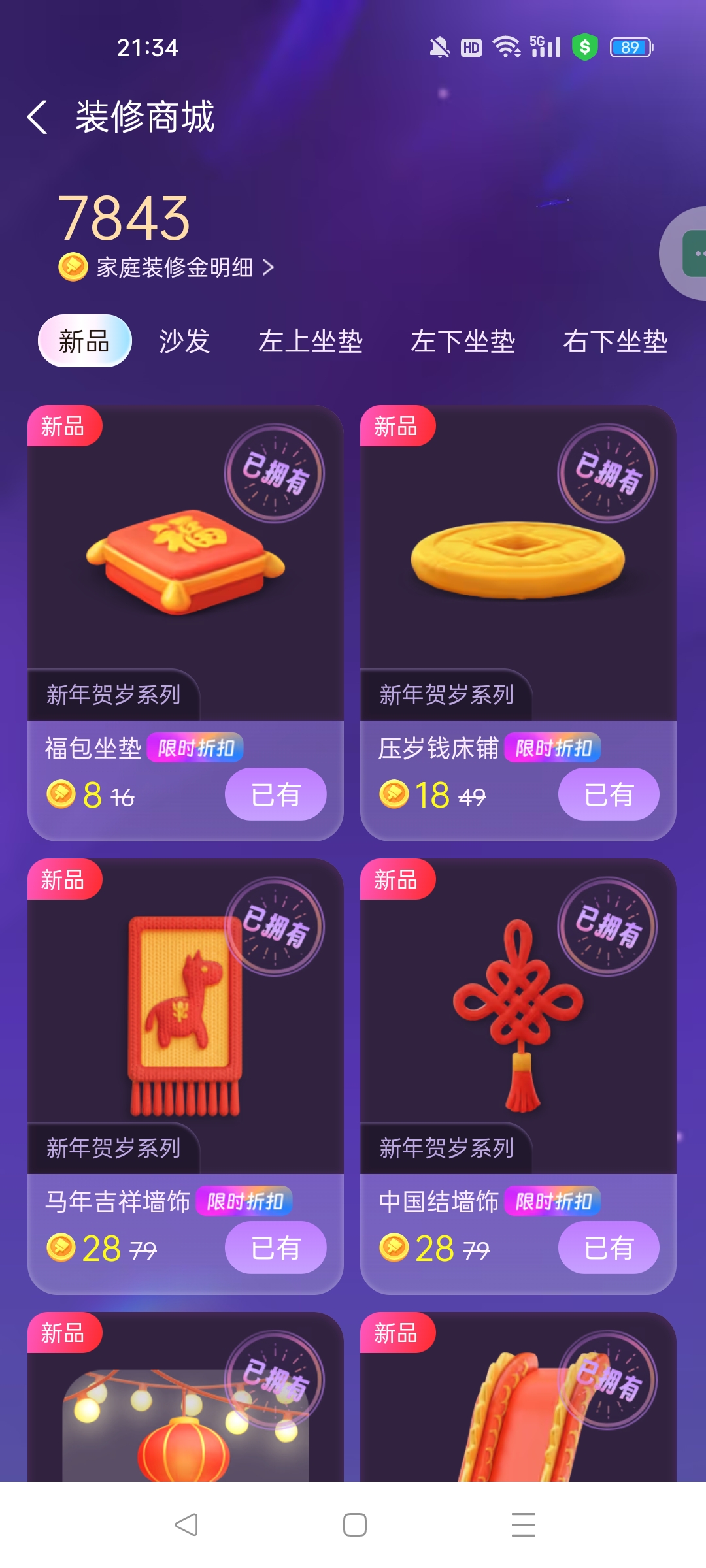Open the 左下坐垫 category

(x=463, y=341)
